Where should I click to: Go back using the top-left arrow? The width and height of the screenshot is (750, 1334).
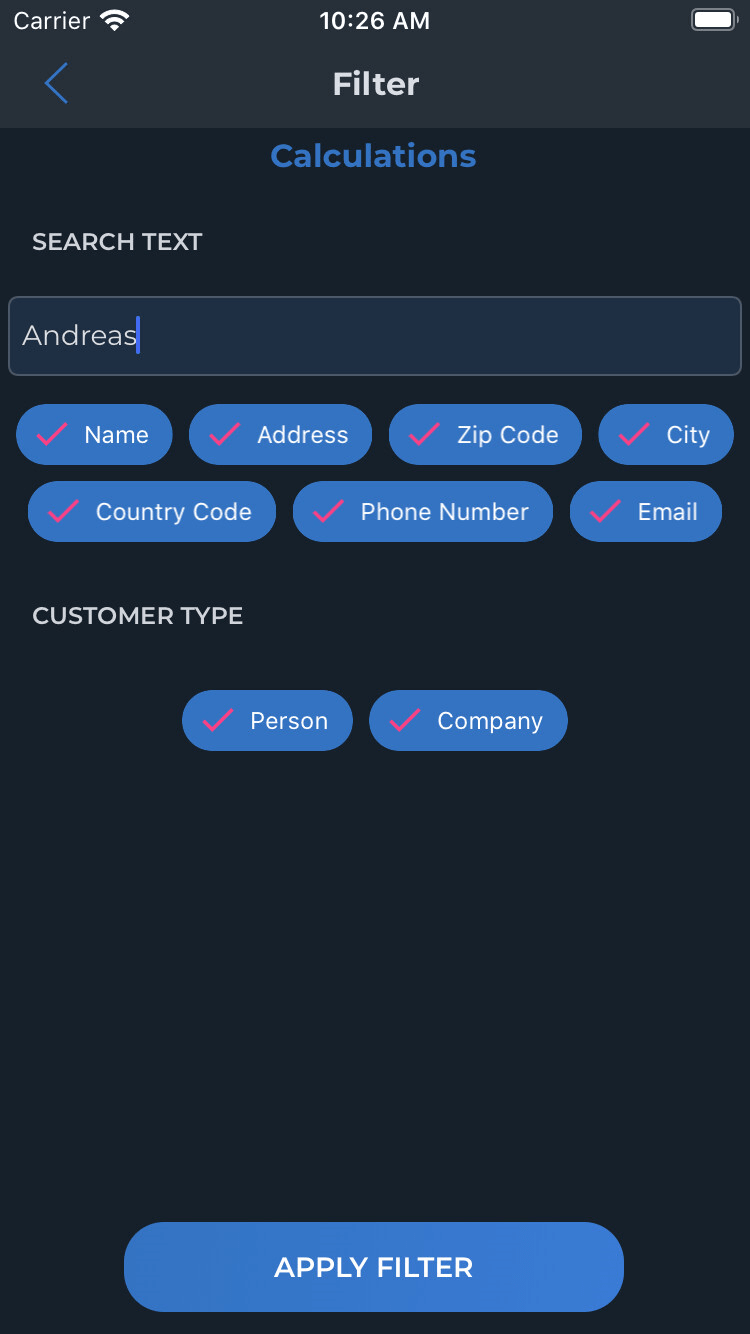pos(56,83)
